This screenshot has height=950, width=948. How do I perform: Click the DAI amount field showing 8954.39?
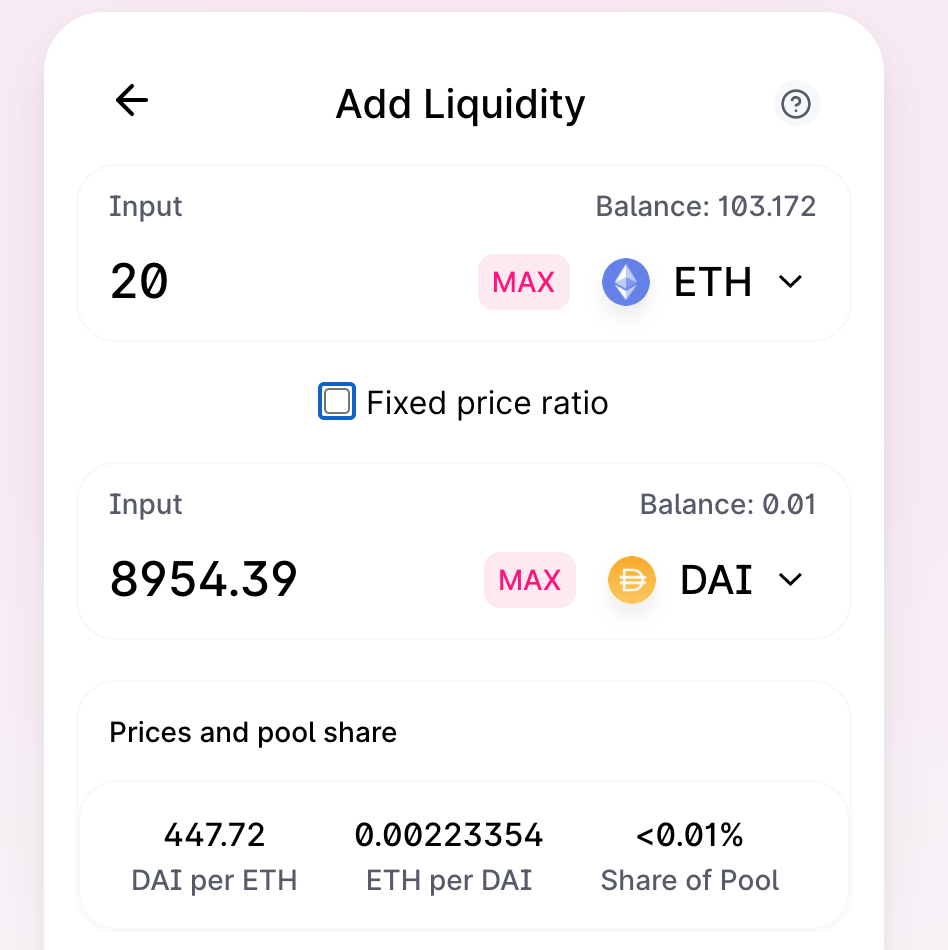(204, 580)
